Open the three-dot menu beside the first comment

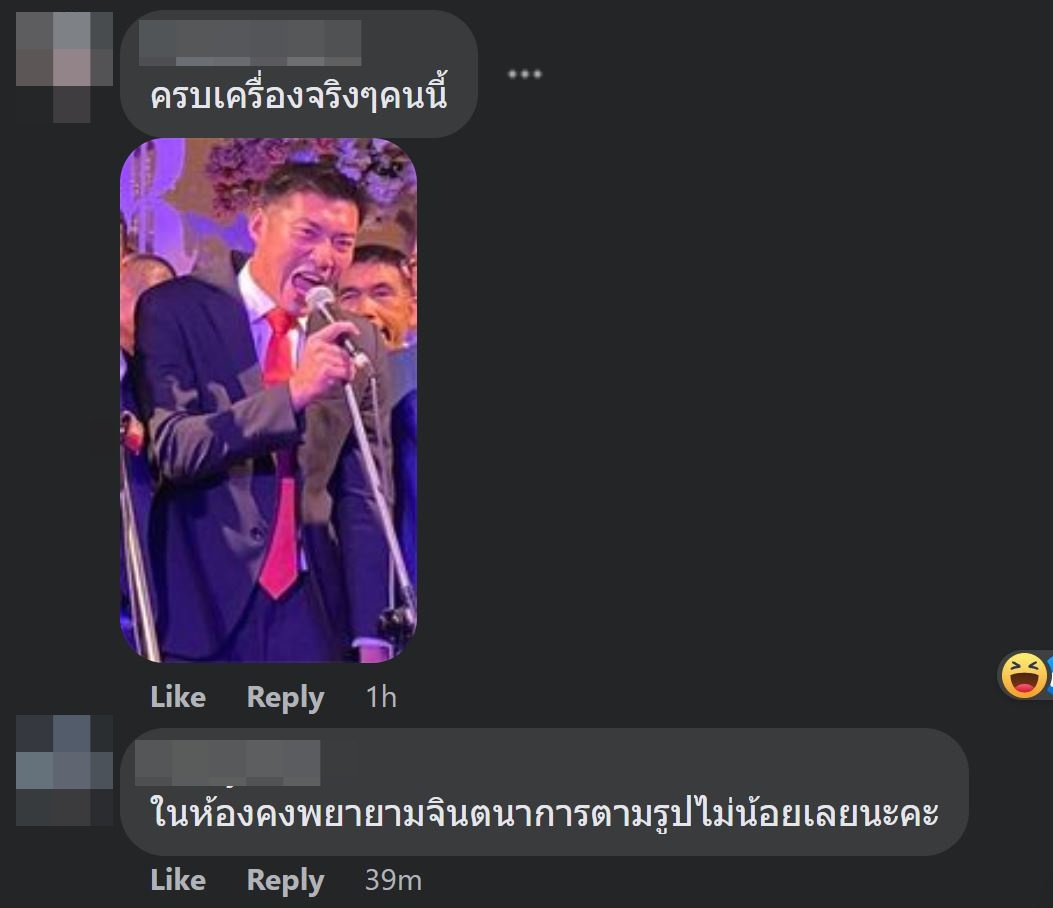coord(524,75)
